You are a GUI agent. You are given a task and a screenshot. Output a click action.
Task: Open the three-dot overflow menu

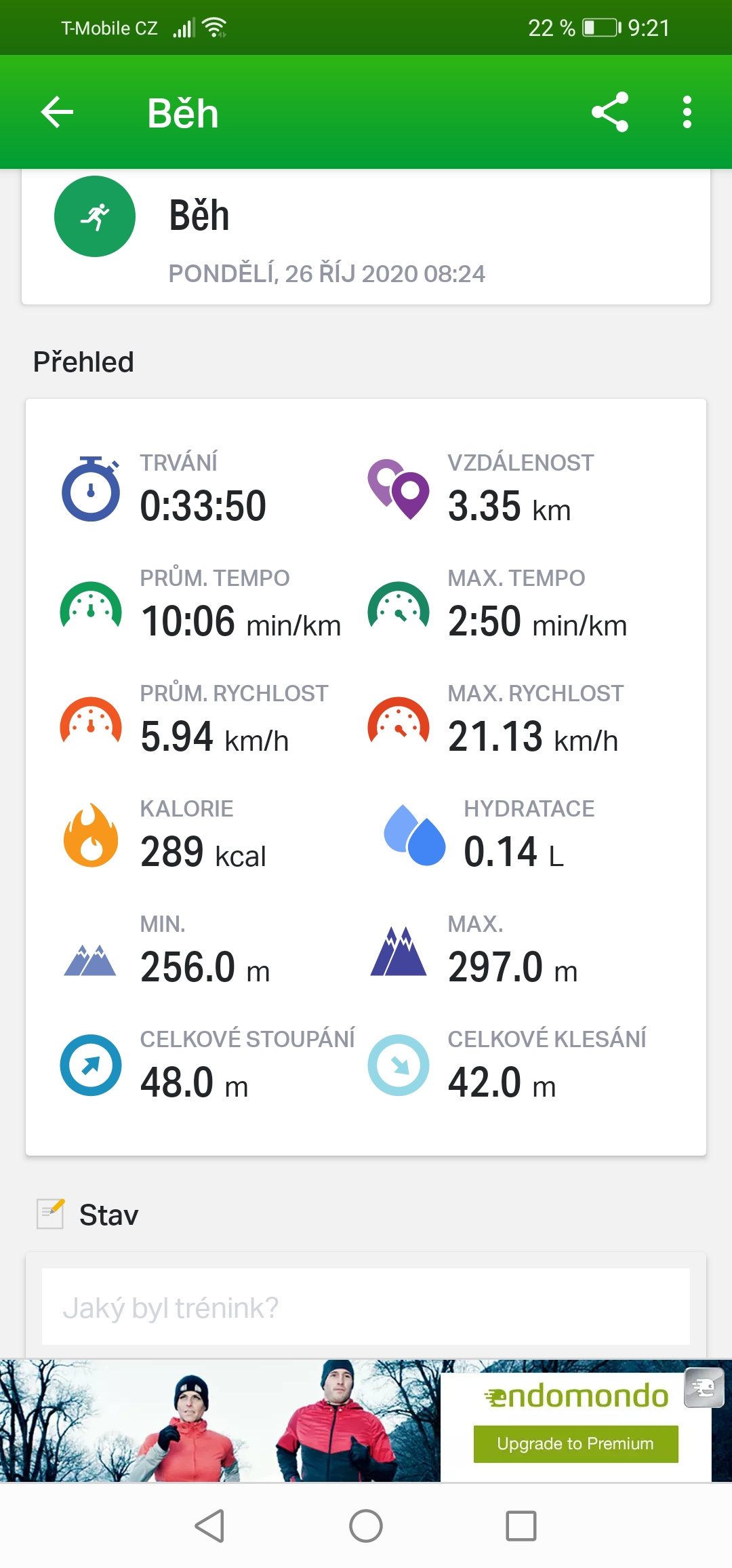click(x=687, y=112)
